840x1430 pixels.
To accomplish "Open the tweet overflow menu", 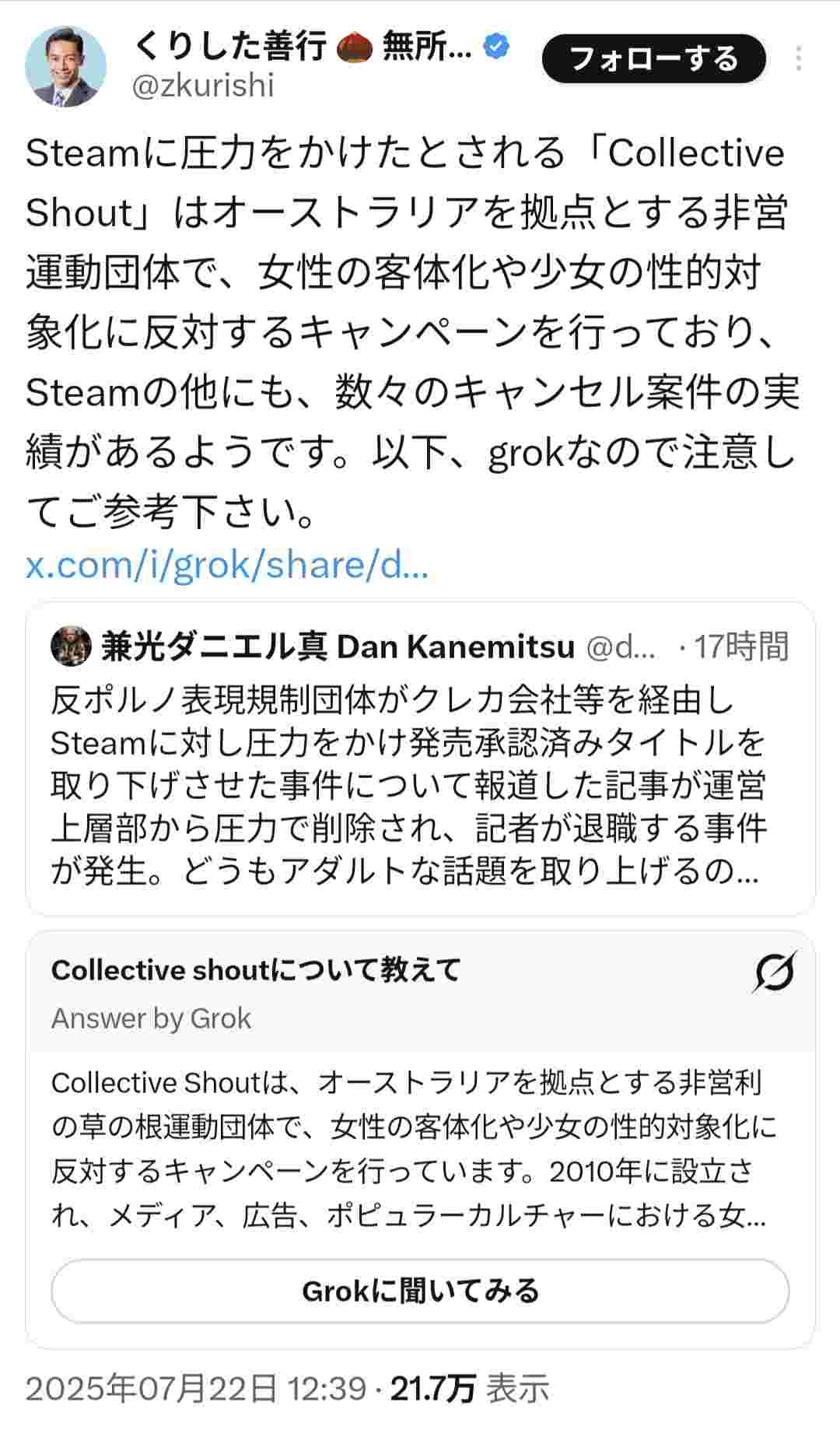I will pyautogui.click(x=799, y=59).
